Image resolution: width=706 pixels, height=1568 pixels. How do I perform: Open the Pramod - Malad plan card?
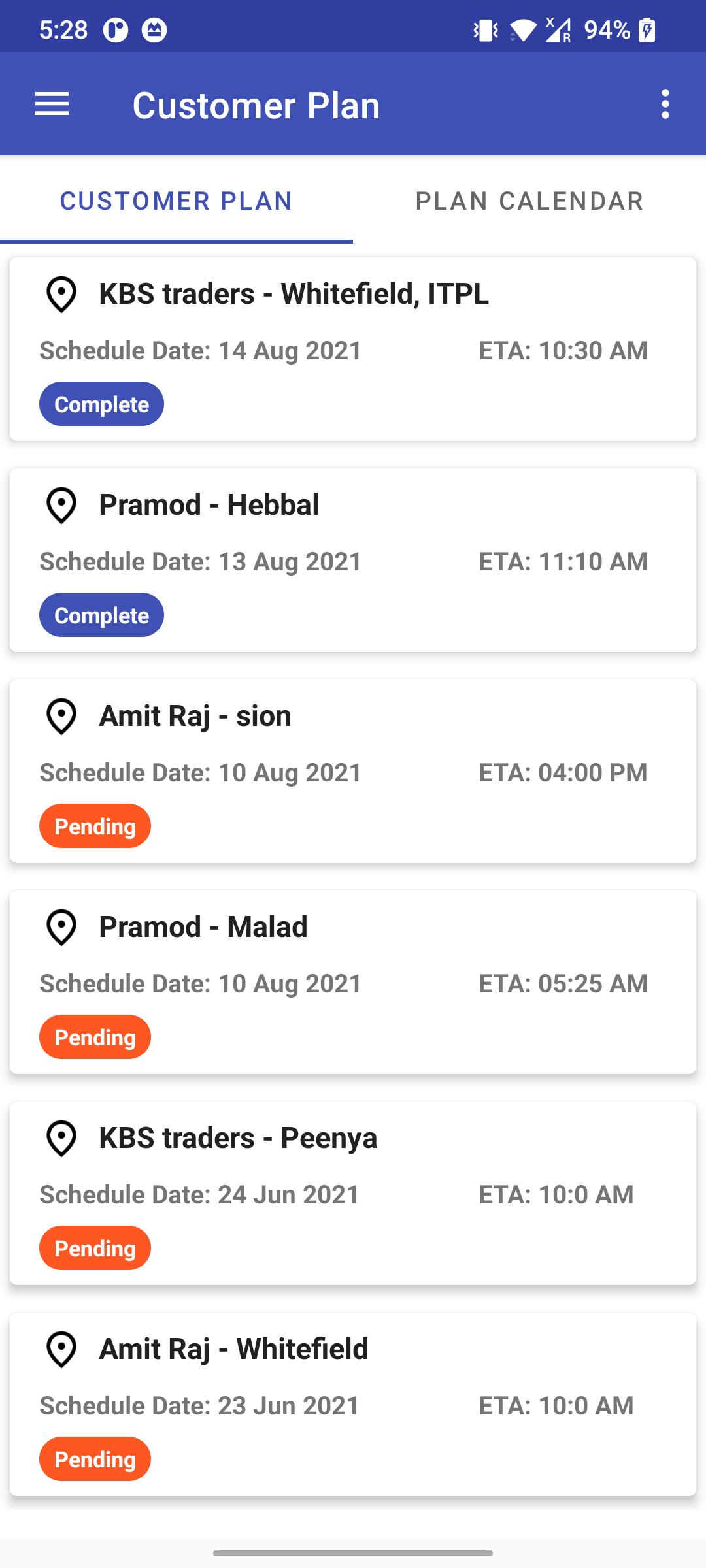click(x=353, y=982)
